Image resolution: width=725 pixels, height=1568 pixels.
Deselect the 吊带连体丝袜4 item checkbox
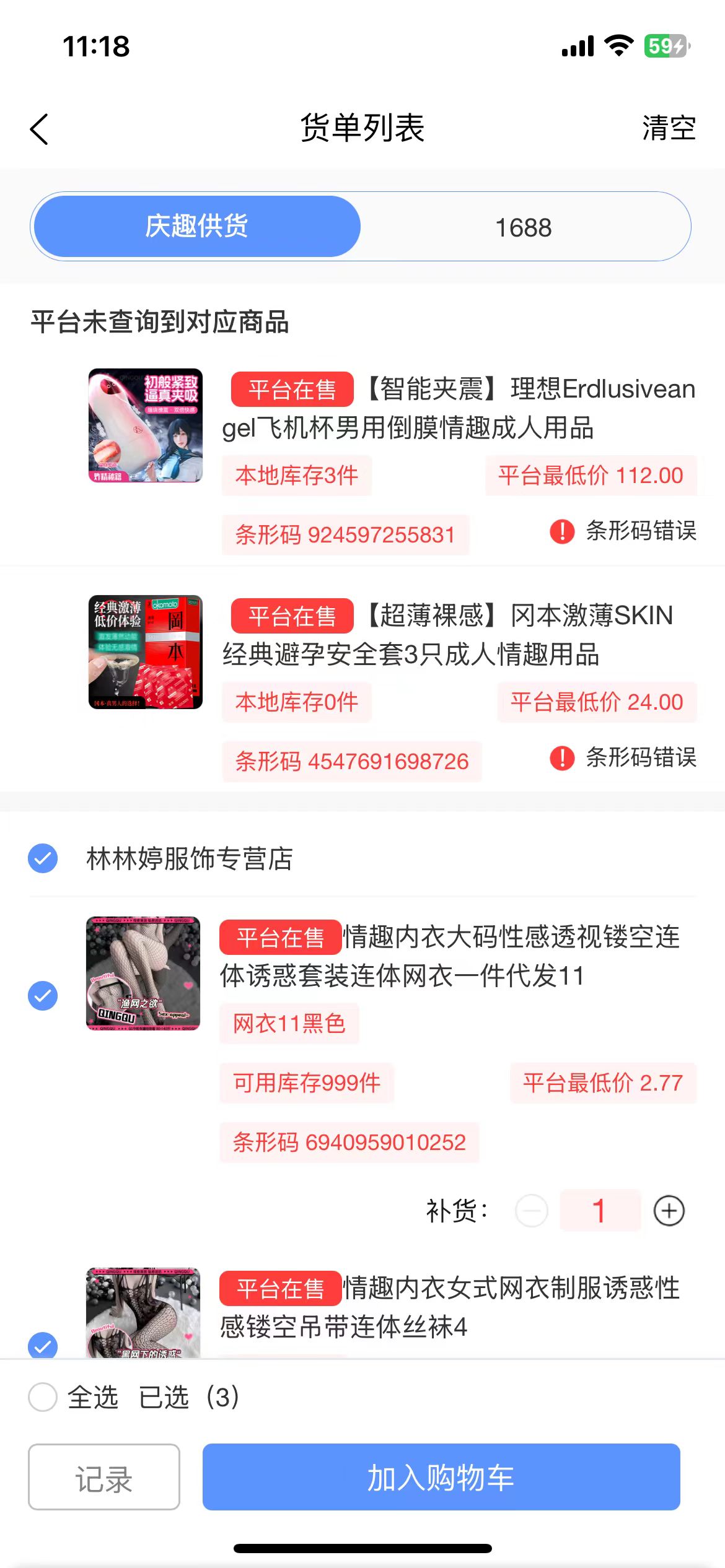[43, 1345]
